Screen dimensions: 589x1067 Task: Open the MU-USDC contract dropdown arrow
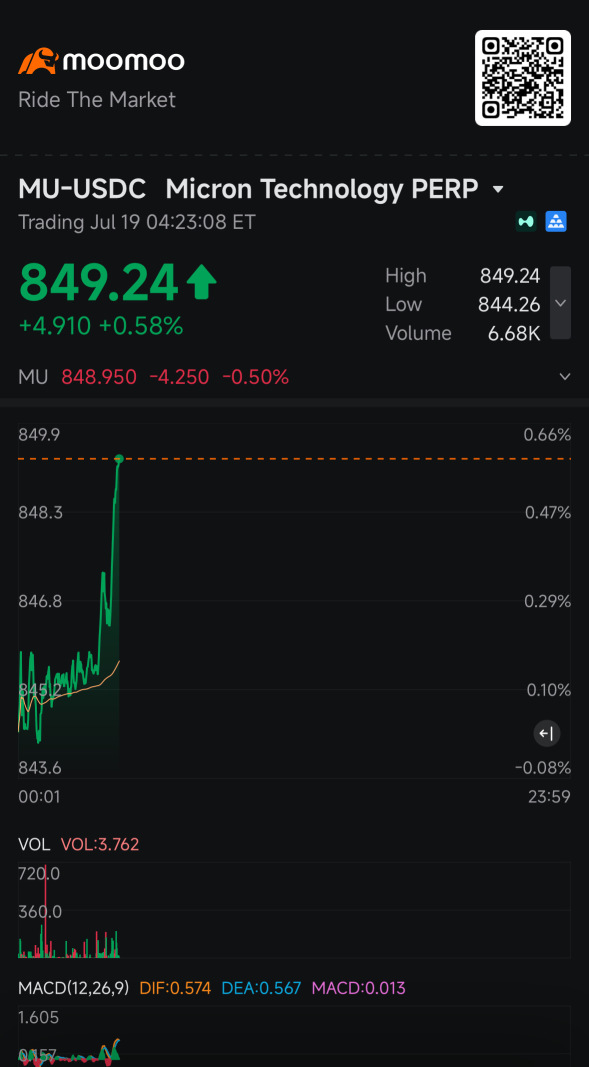point(499,189)
